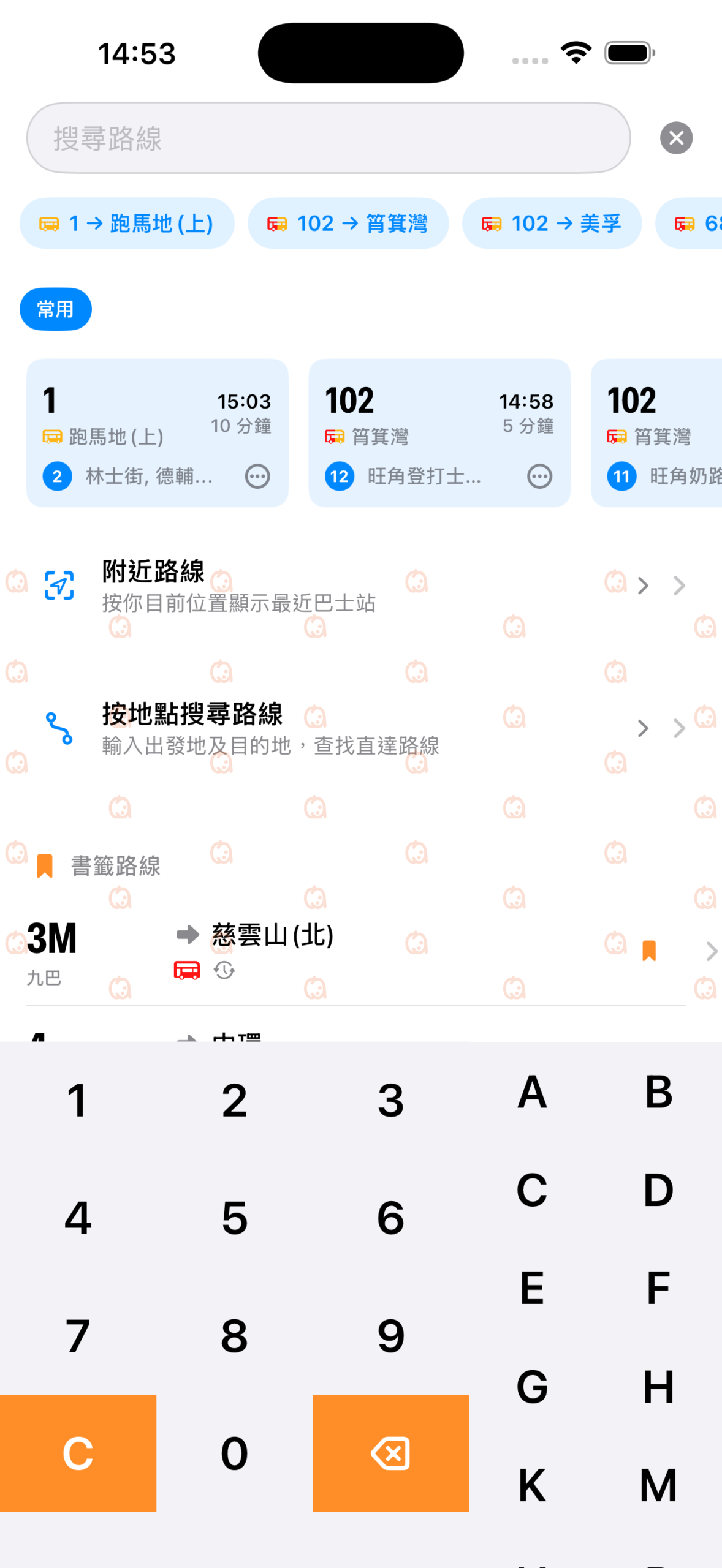The image size is (722, 1568).
Task: Tap letter A on the keypad
Action: pos(532,1091)
